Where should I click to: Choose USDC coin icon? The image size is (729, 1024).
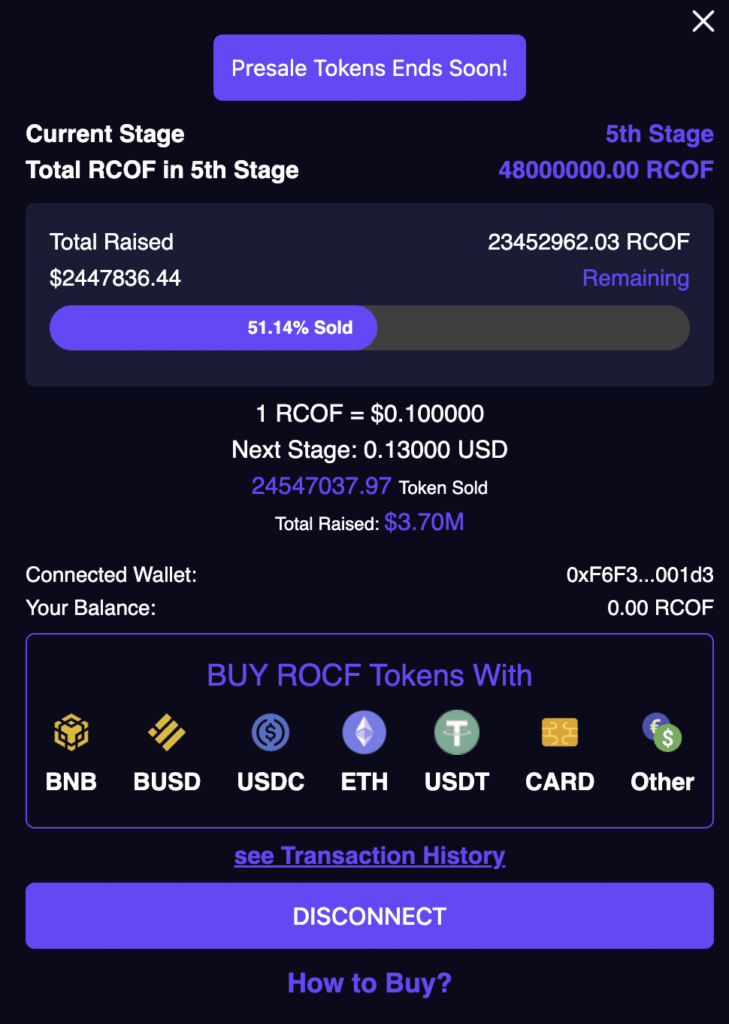tap(269, 733)
